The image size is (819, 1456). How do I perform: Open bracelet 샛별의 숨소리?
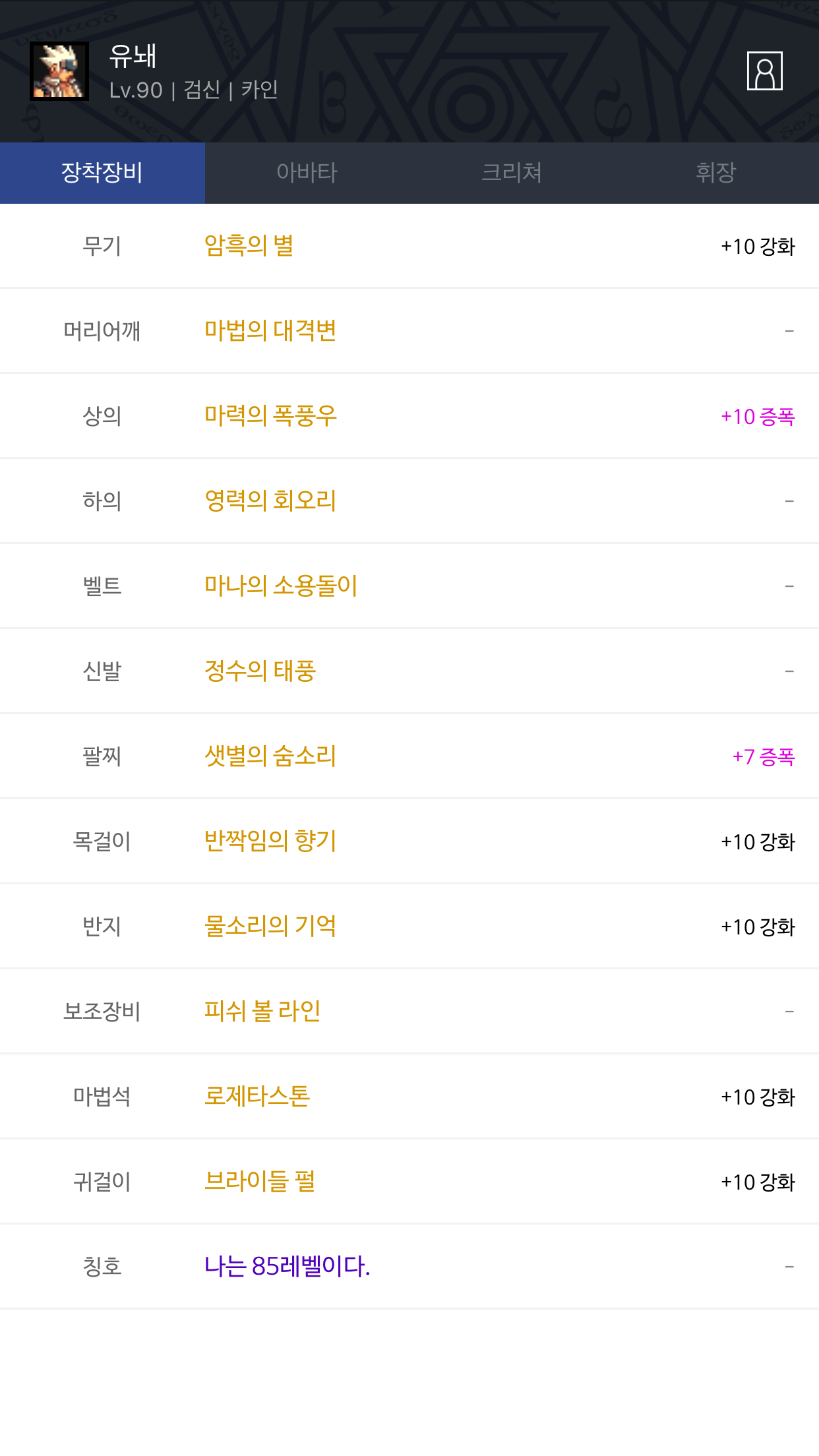[270, 756]
